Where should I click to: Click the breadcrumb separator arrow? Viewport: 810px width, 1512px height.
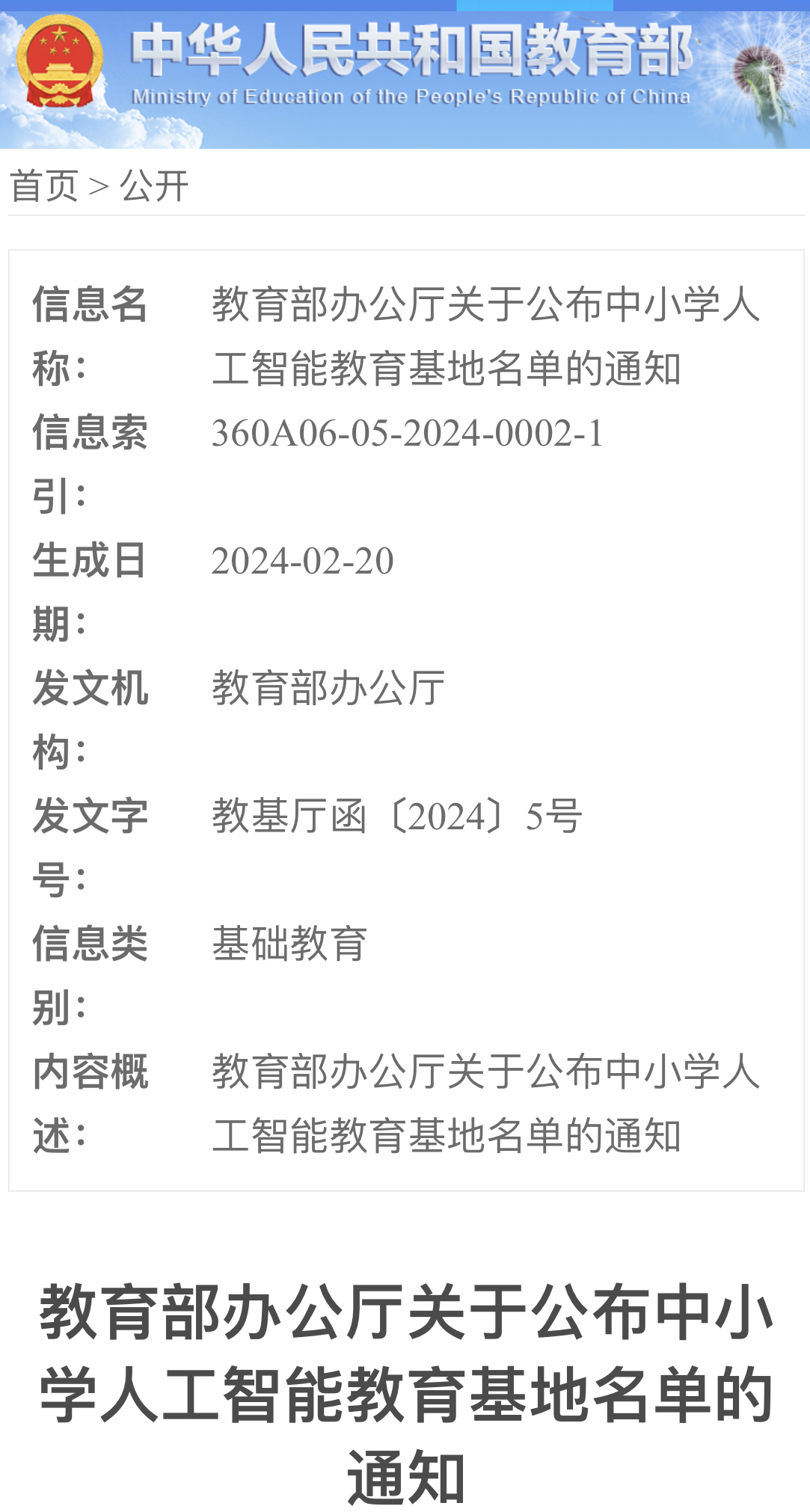tap(99, 185)
